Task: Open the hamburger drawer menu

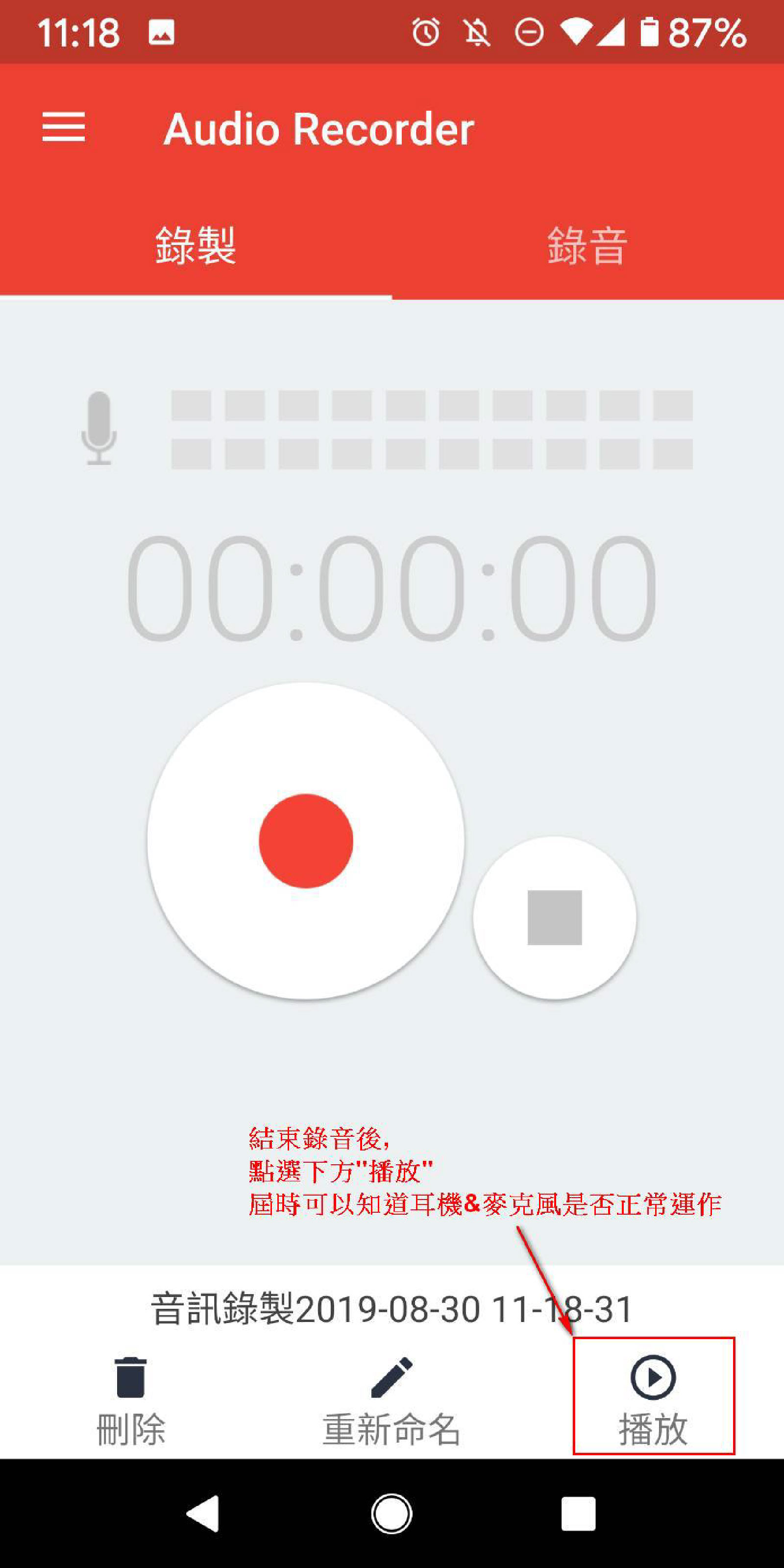Action: point(63,126)
